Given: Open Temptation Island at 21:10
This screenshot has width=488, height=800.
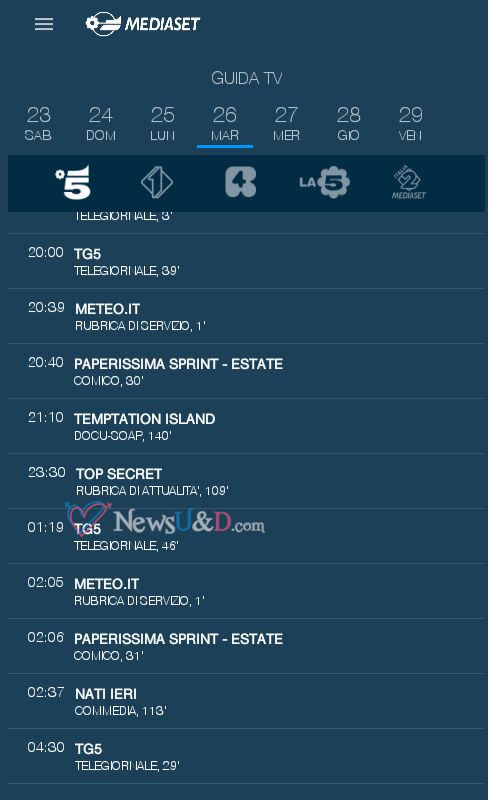Looking at the screenshot, I should (246, 427).
